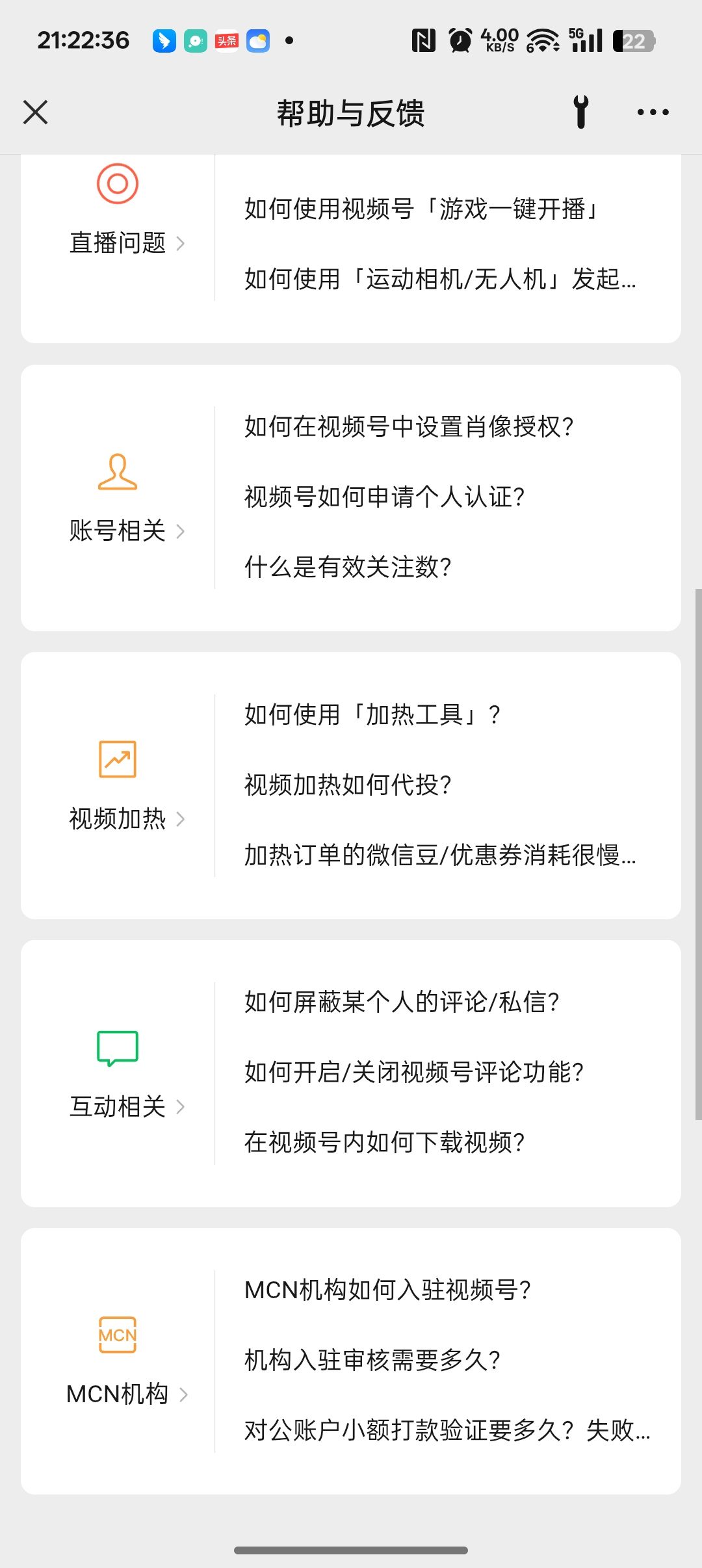Open the 运动相机/无人机 question
Viewport: 702px width, 1568px height.
[x=440, y=280]
